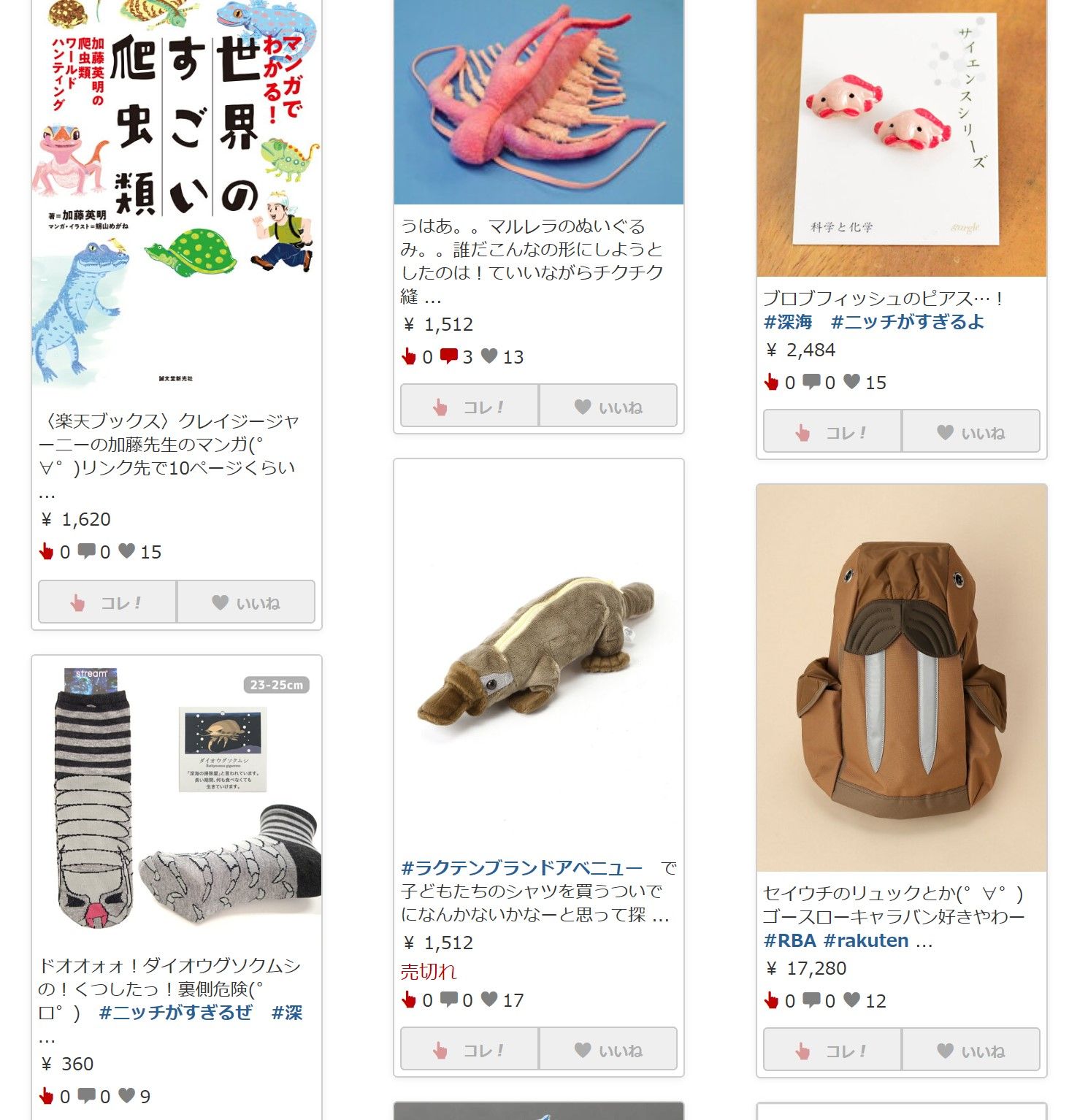Open the blobfish earrings product image

tap(901, 139)
